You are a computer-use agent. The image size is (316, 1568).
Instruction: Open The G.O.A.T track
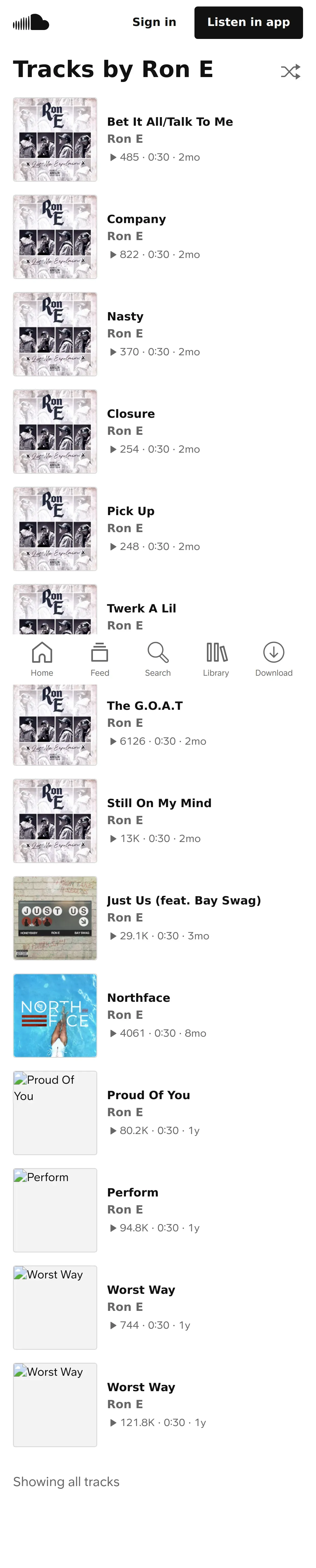[x=145, y=706]
